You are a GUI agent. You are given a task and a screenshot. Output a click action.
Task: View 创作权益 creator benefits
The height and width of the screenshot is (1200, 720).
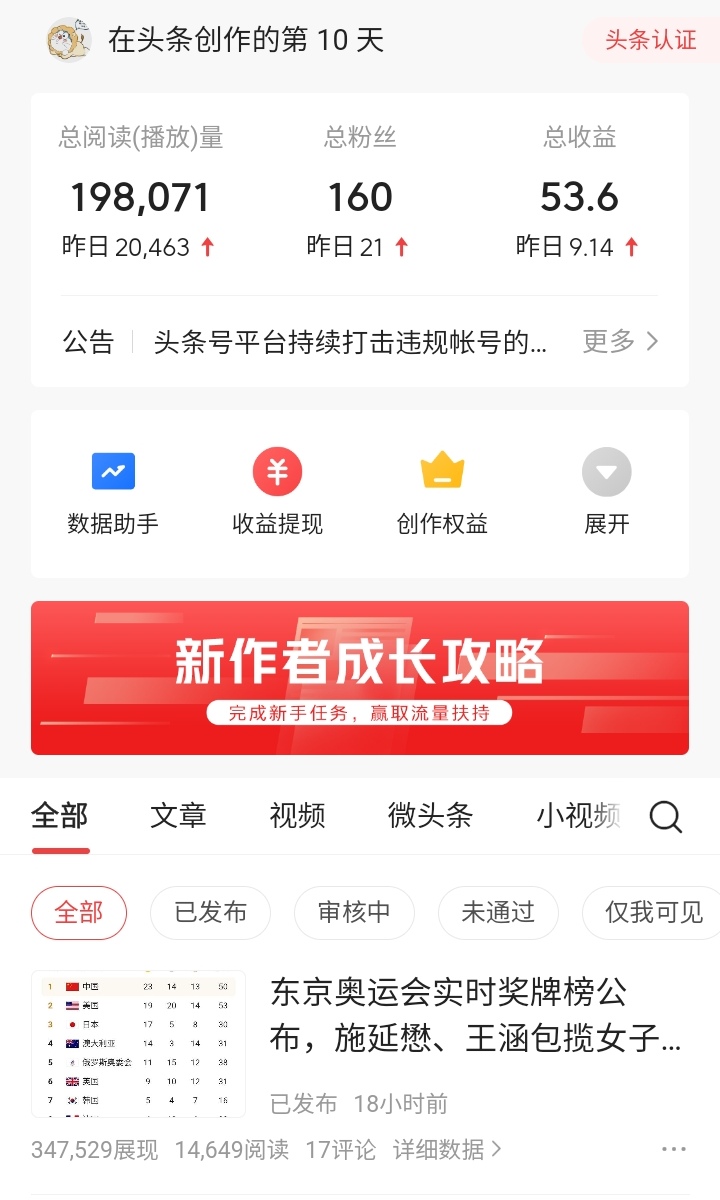click(x=442, y=490)
